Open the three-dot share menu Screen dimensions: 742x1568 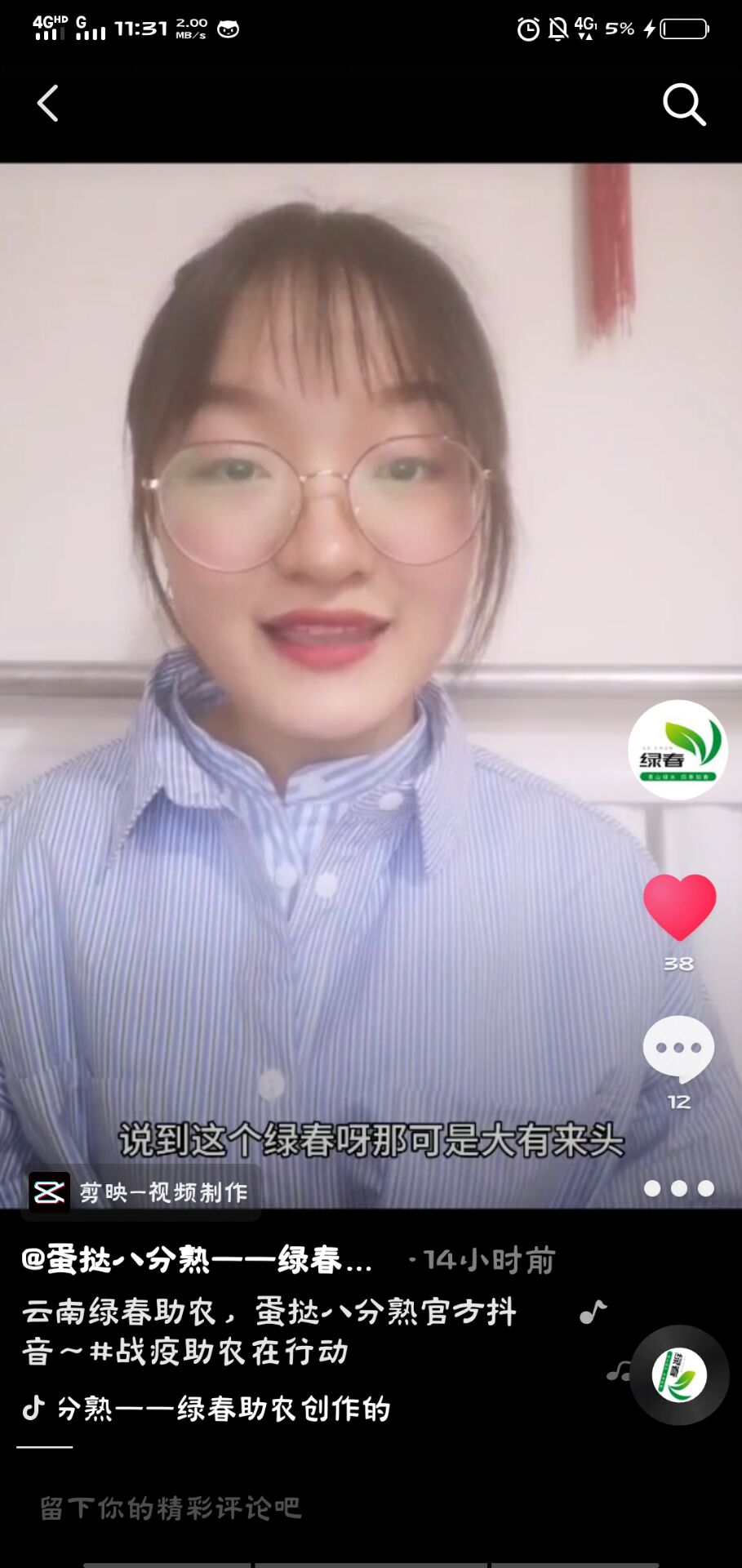coord(678,1189)
